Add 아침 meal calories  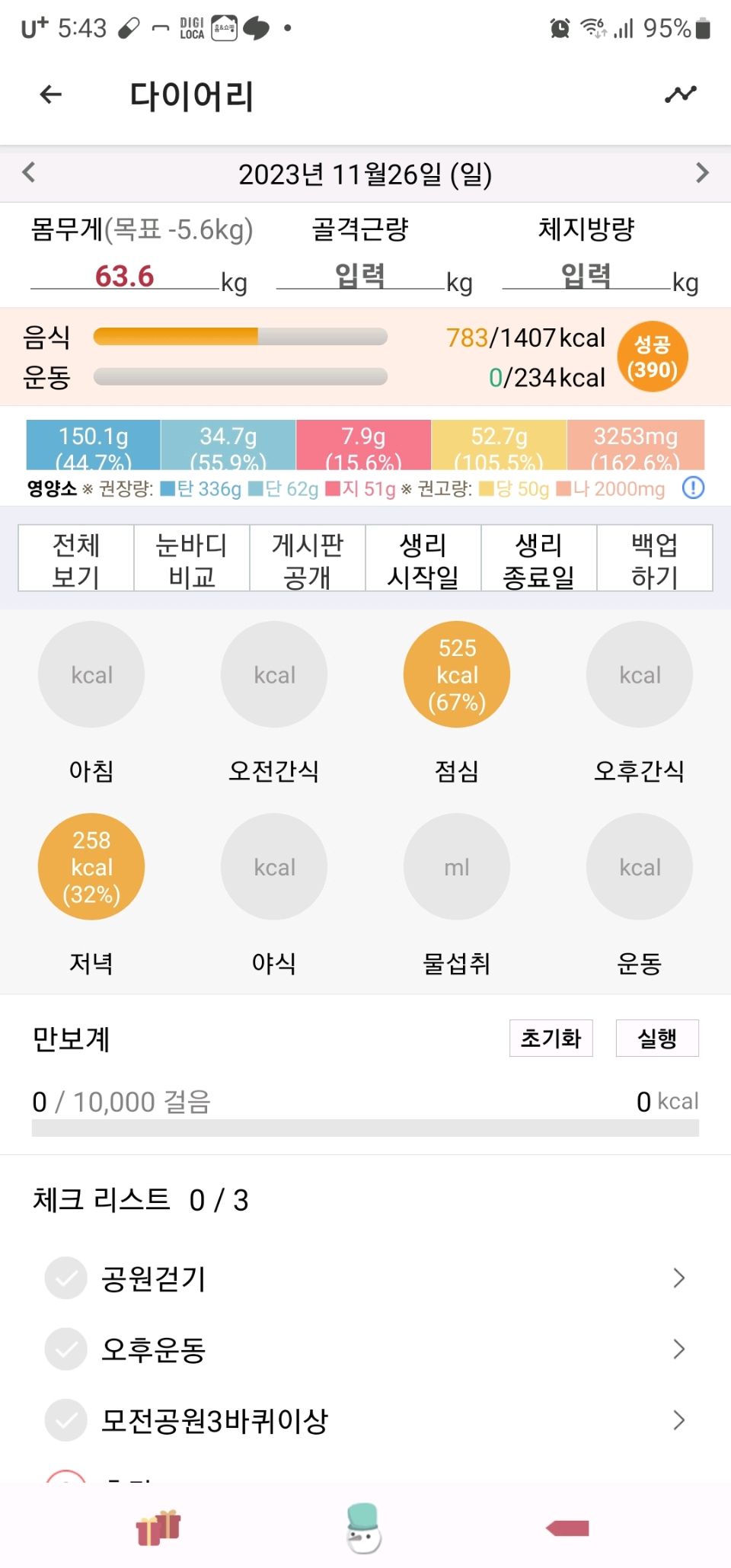[x=91, y=674]
